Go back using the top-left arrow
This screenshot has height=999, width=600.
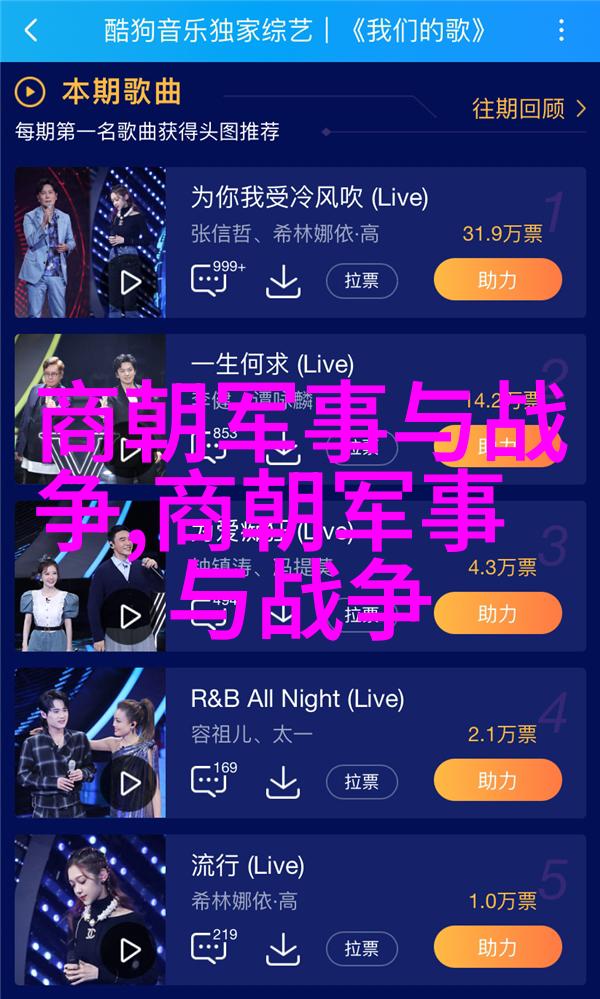pos(31,31)
